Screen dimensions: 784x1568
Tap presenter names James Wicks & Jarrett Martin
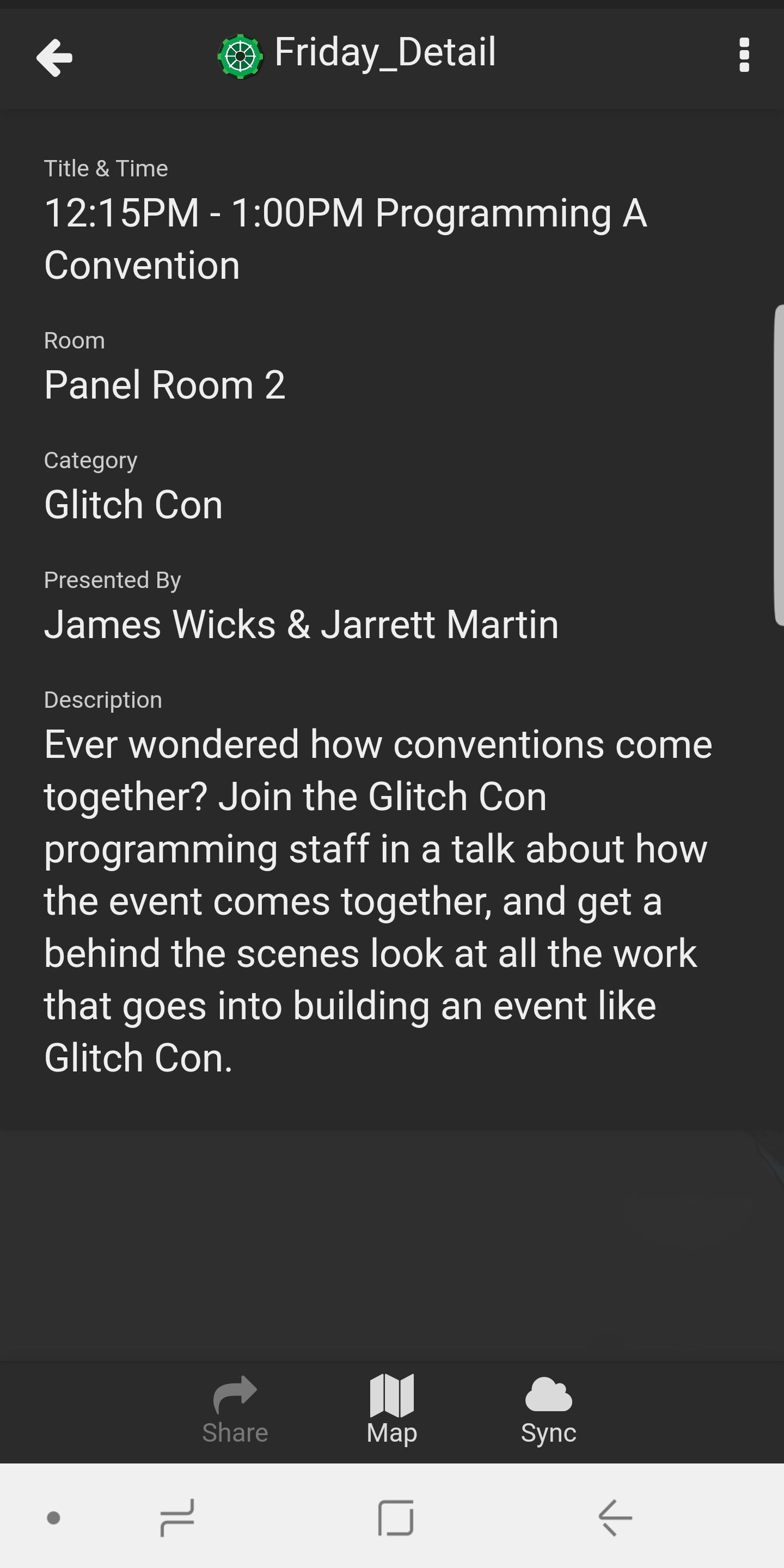coord(301,623)
